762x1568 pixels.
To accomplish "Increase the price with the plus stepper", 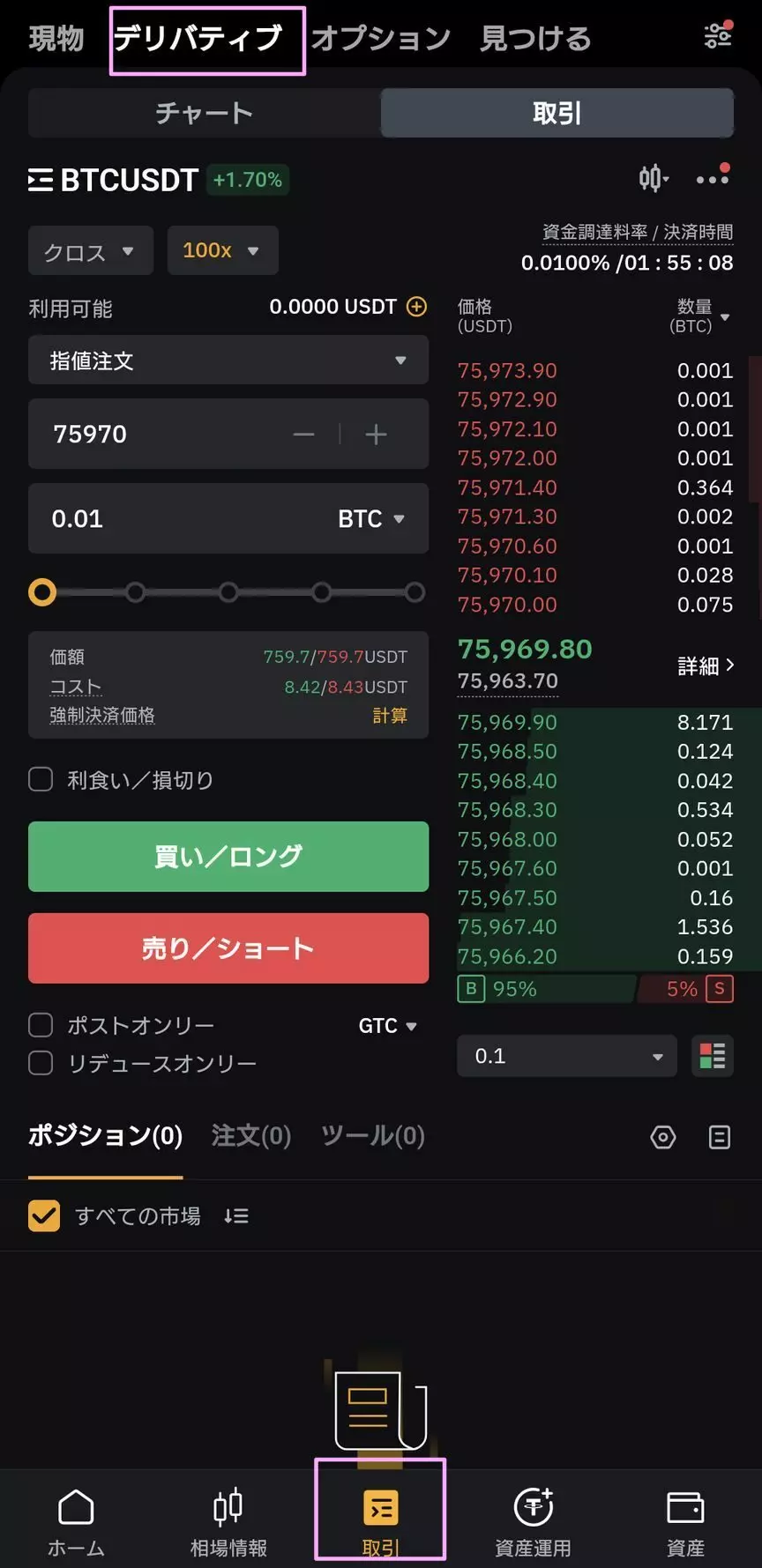I will click(x=377, y=434).
